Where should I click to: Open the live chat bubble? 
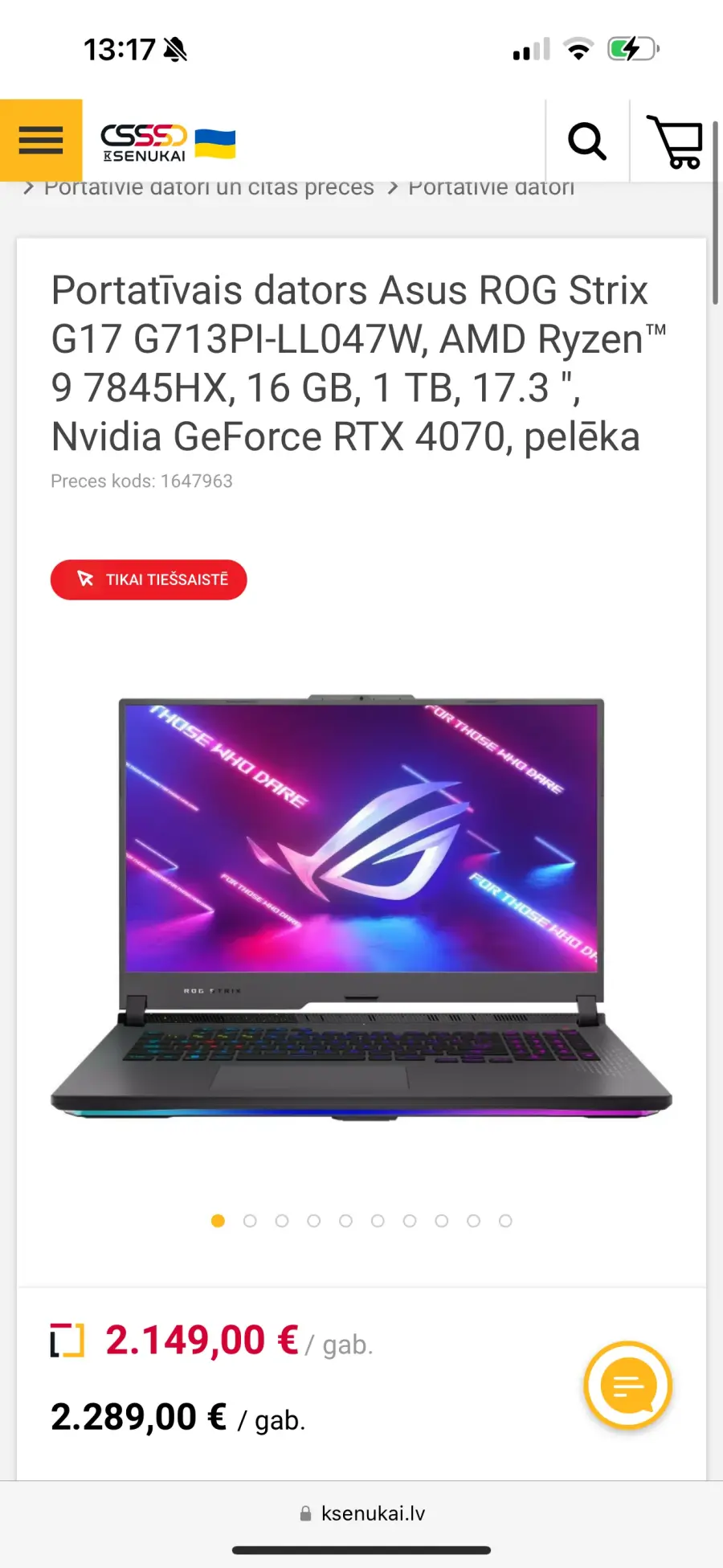coord(628,1386)
